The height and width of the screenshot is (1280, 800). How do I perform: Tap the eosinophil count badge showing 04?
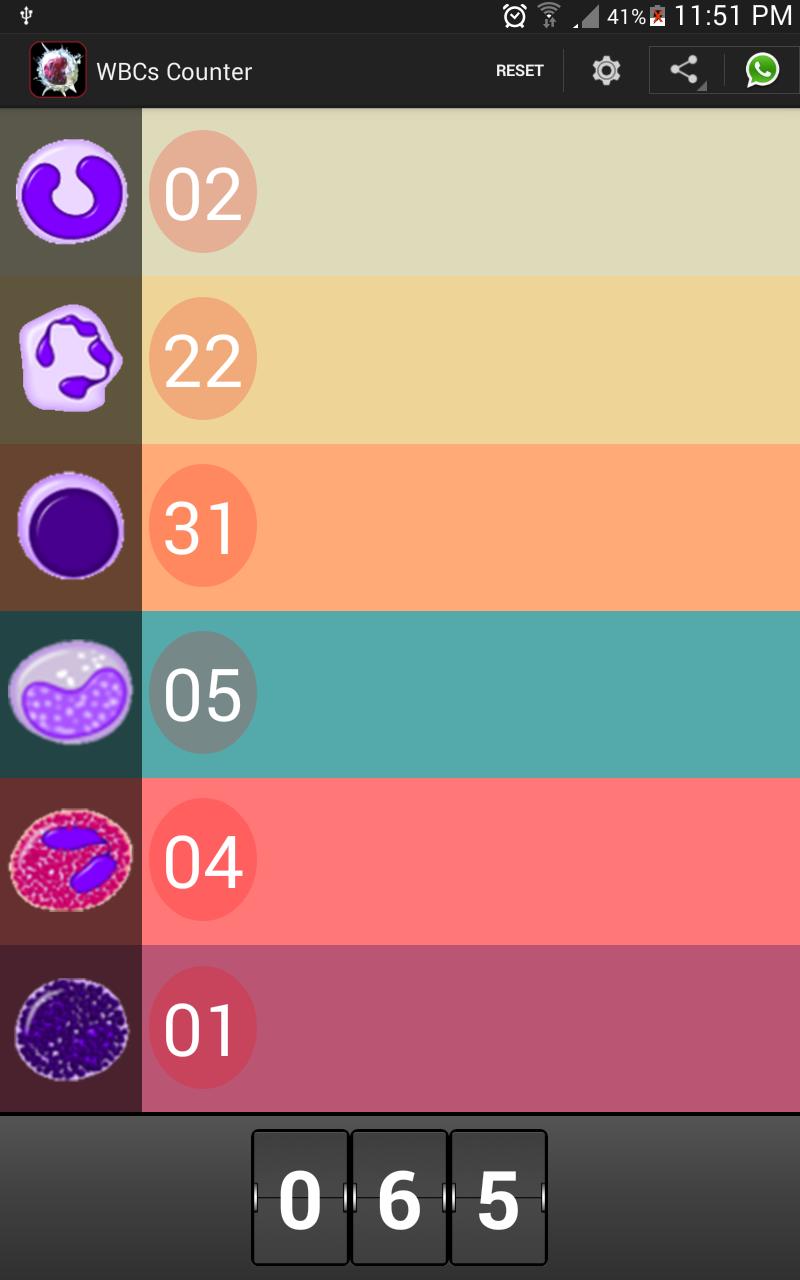[x=202, y=859]
